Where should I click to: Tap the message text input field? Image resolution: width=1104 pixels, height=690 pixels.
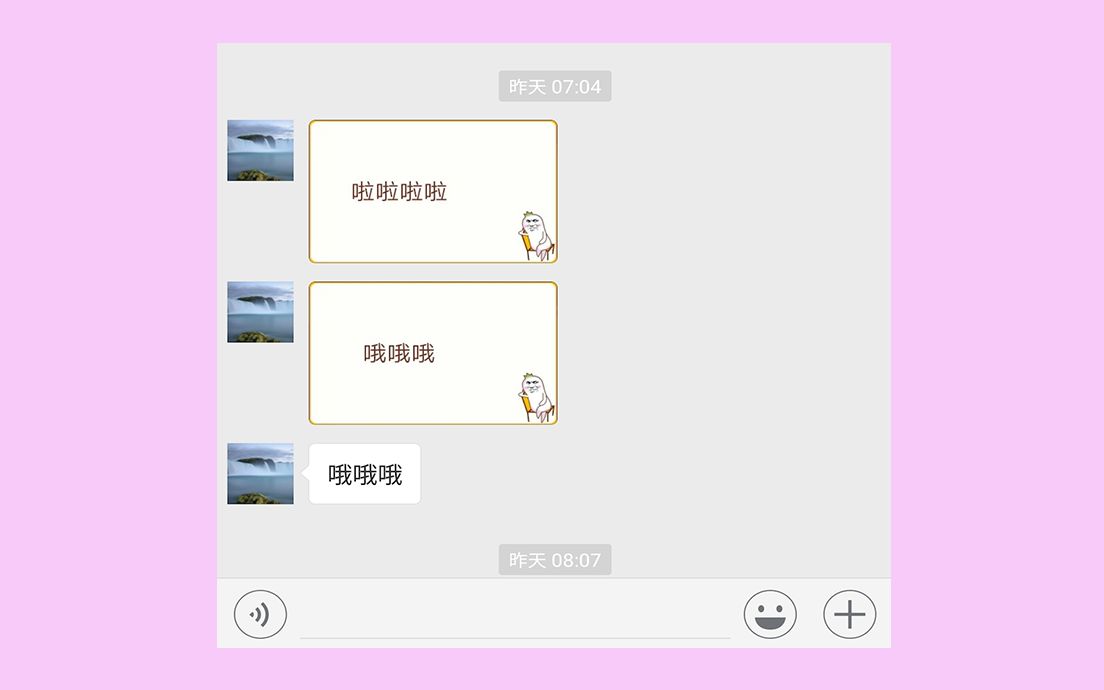point(515,616)
